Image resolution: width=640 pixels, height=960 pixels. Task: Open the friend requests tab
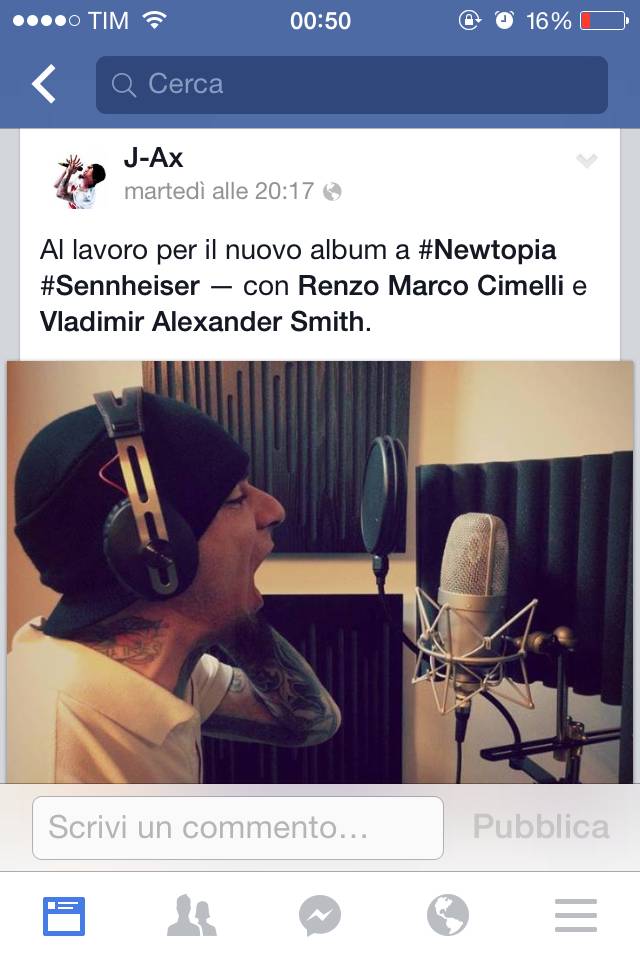192,916
